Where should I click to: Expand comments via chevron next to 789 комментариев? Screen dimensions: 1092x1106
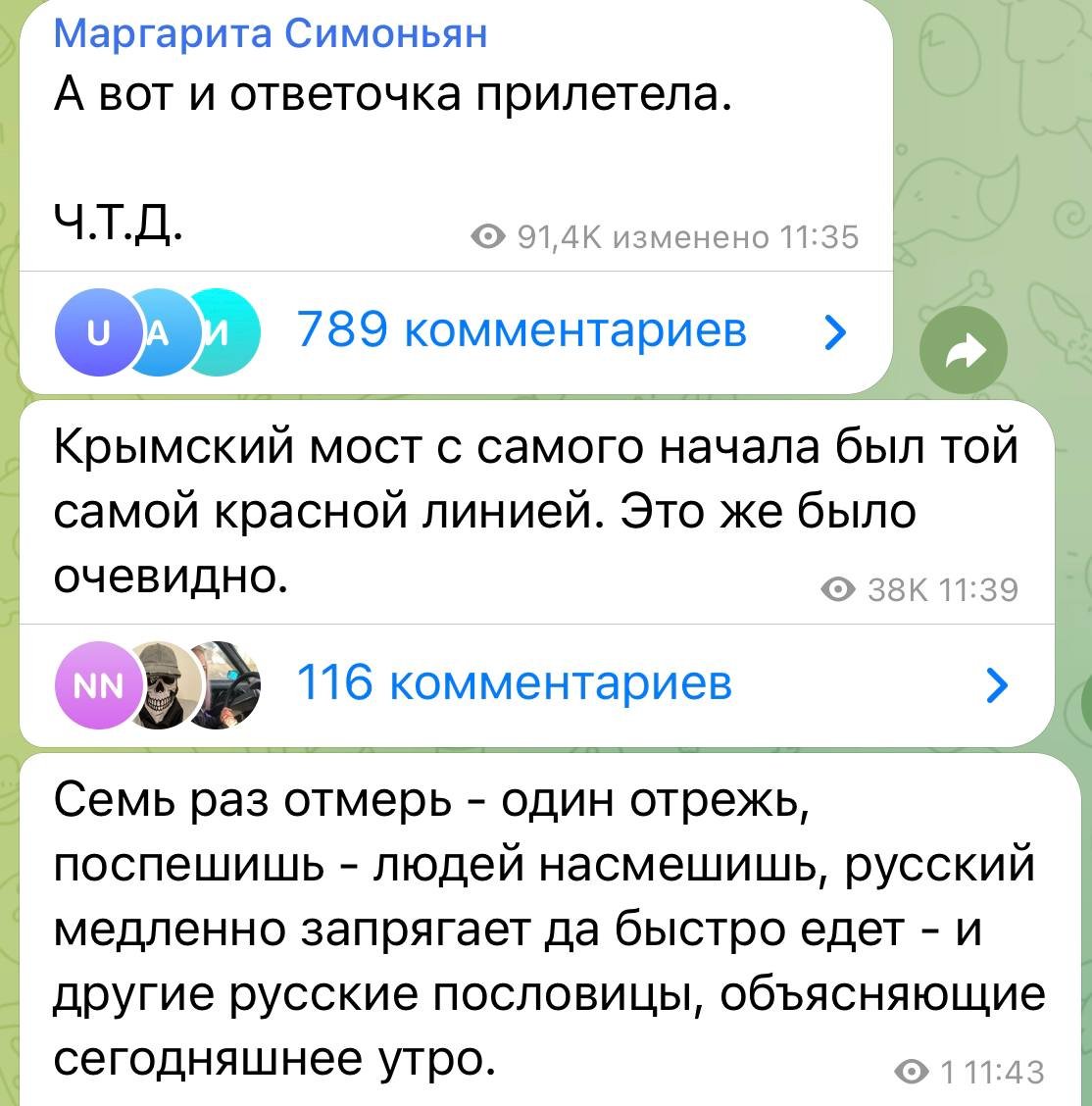coord(834,332)
